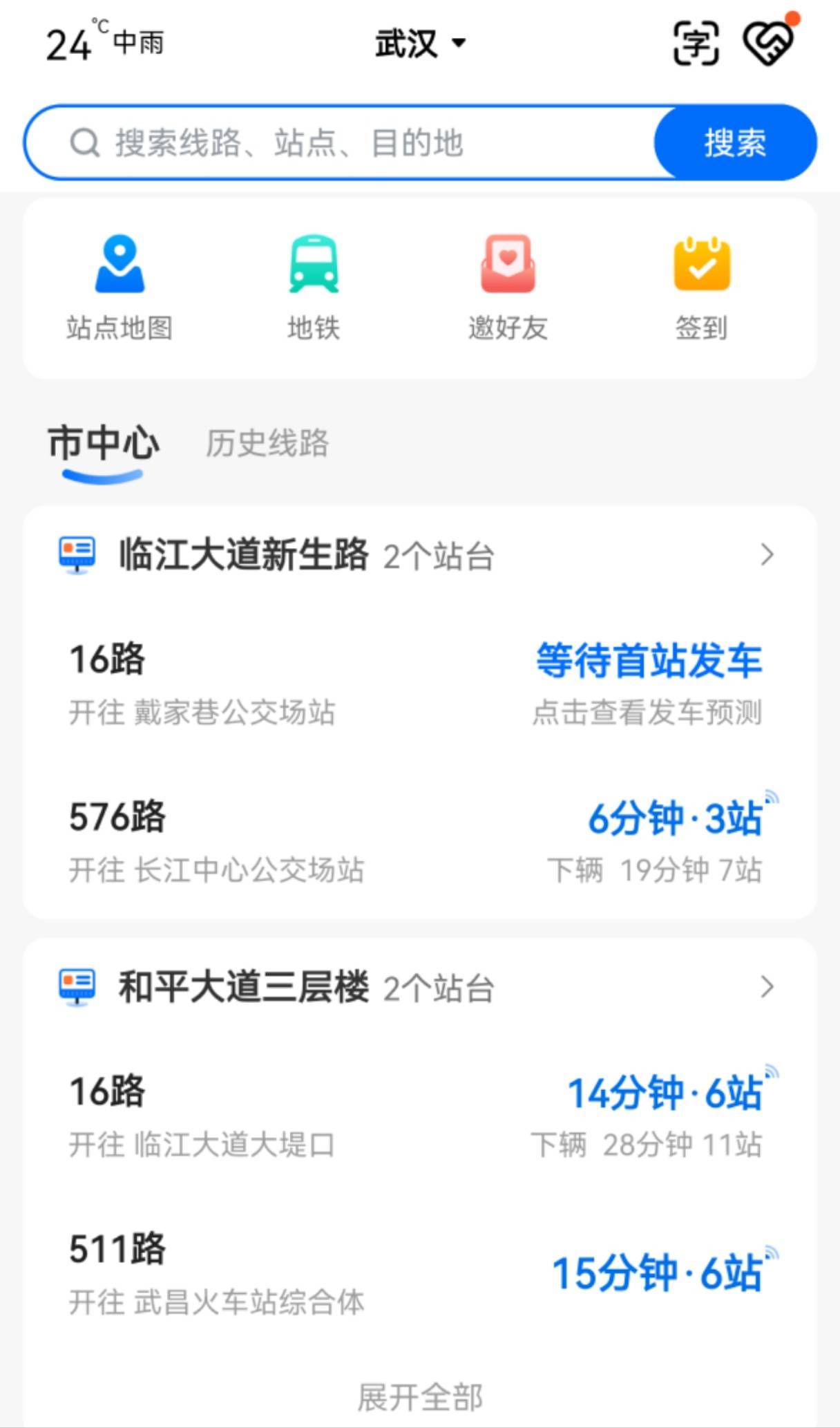Tap the large-font 字 mode icon
Screen dimensions: 840x1428
[x=696, y=44]
